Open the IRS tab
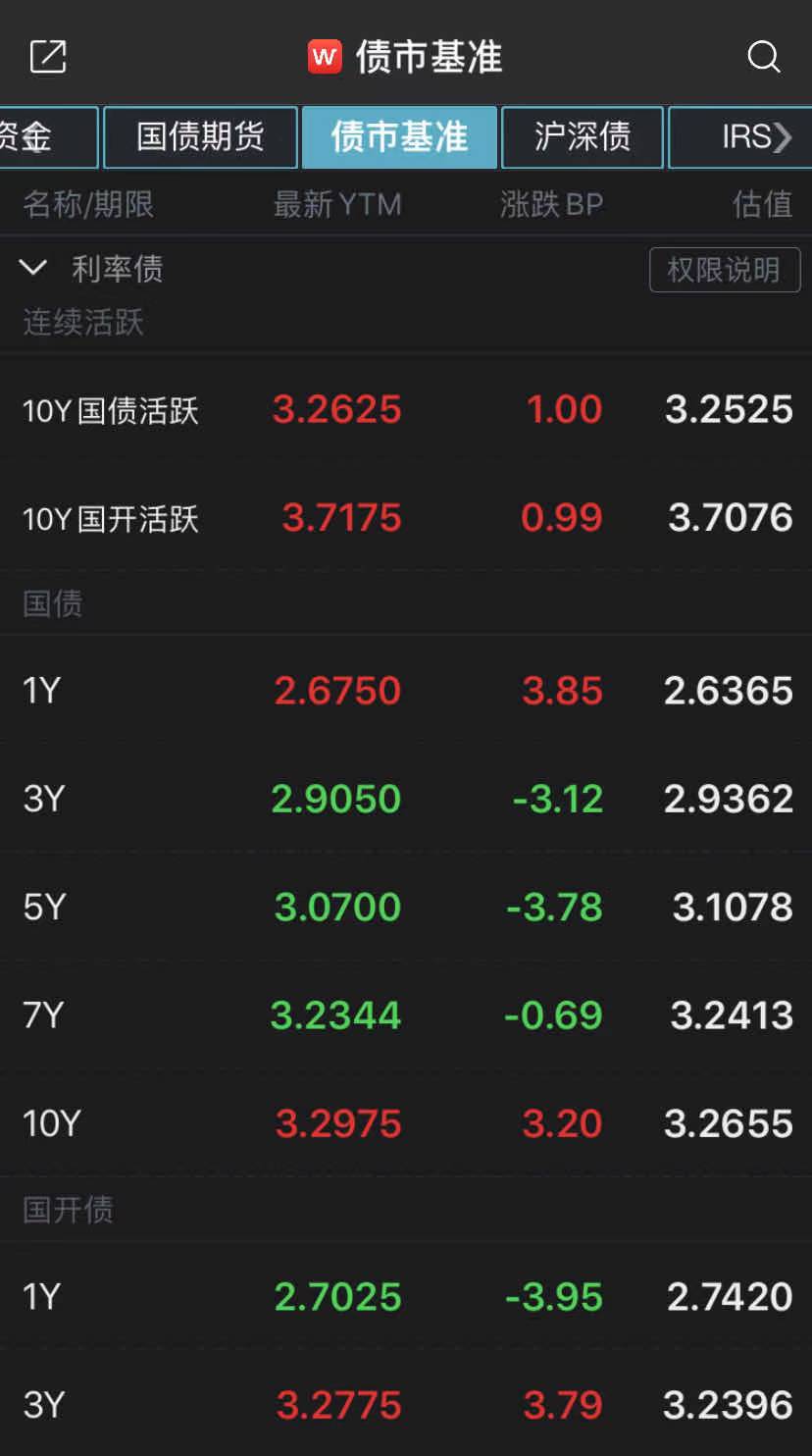Image resolution: width=812 pixels, height=1456 pixels. [x=745, y=137]
